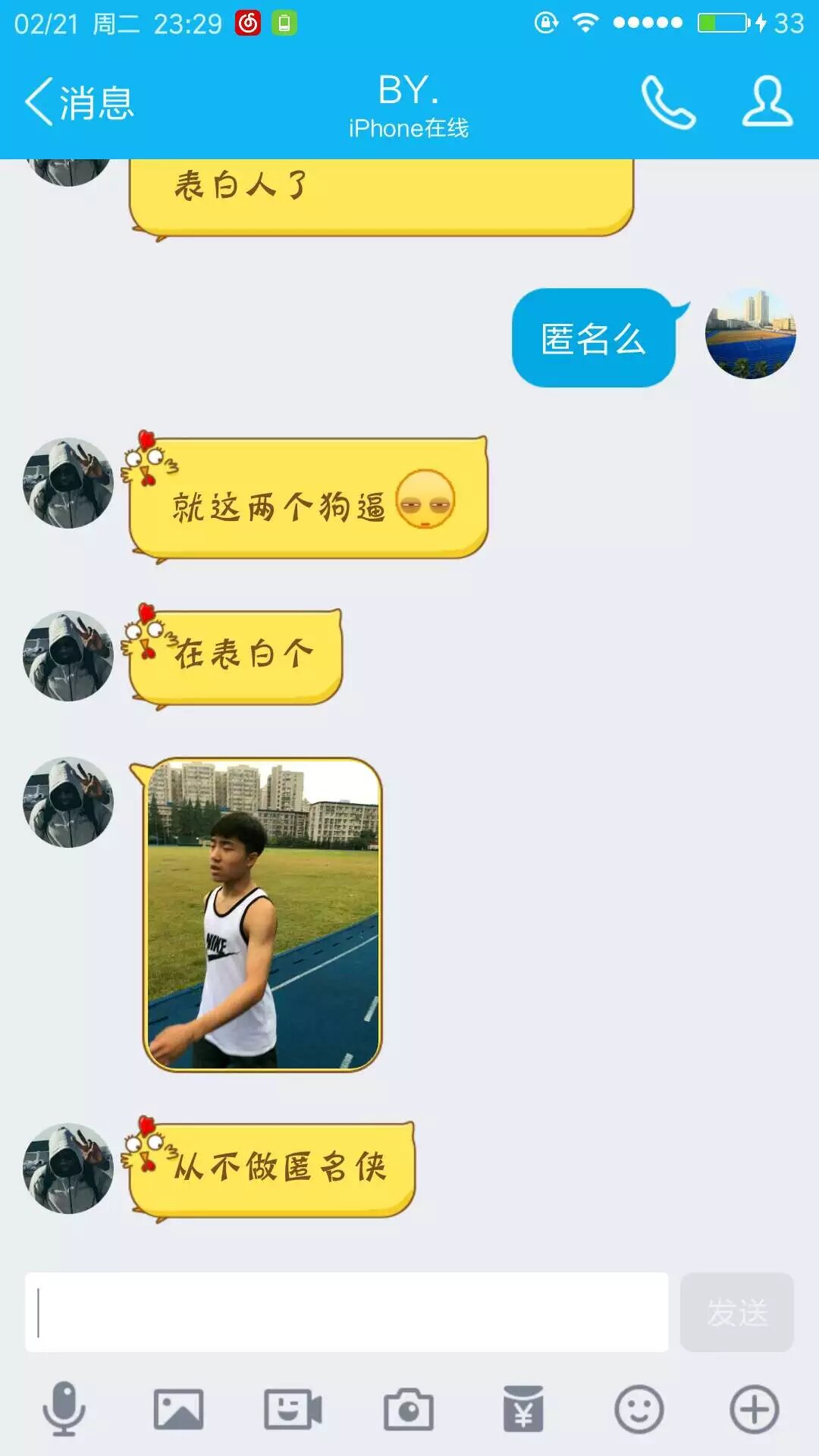Open the camera to take photo
Screen dimensions: 819x1456
tap(408, 1409)
